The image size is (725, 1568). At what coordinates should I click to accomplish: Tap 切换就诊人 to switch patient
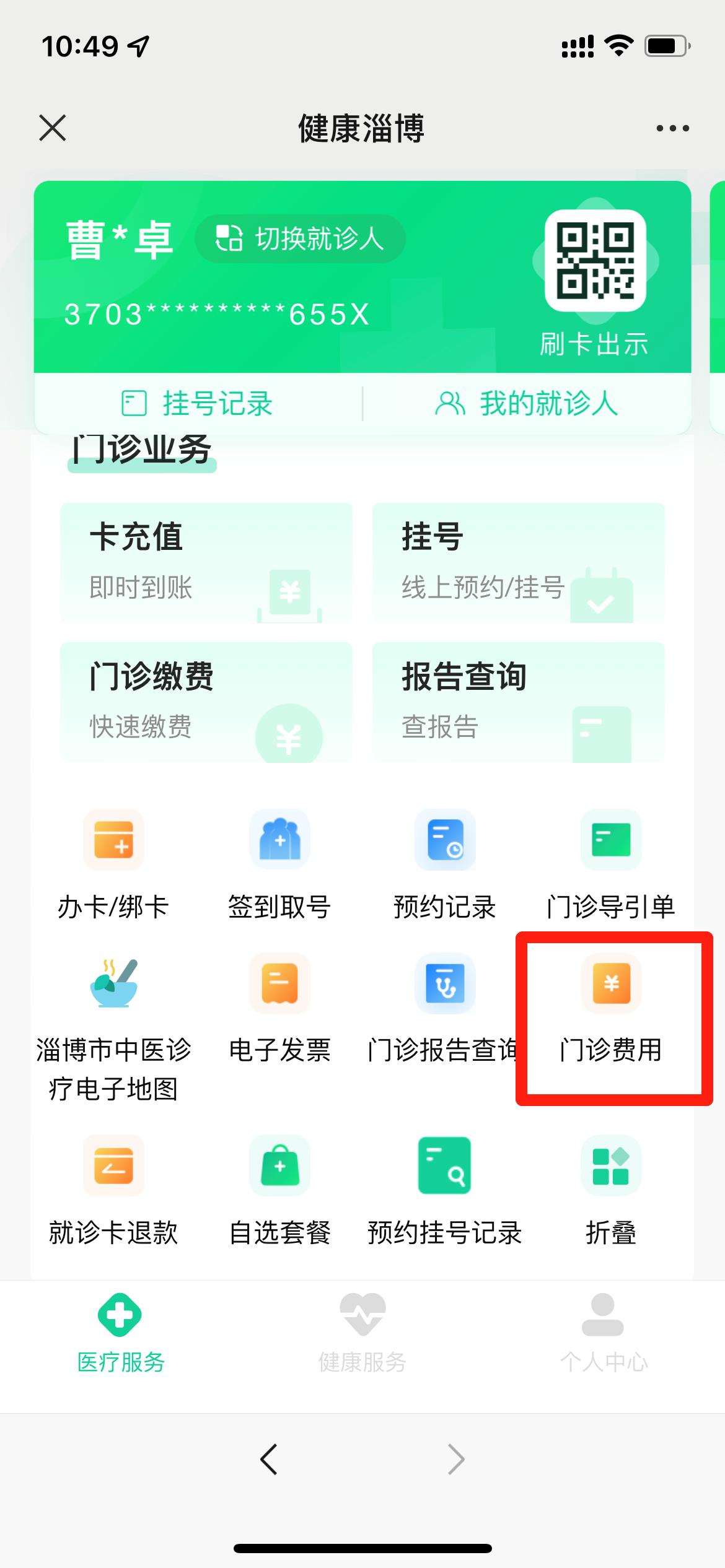point(301,238)
